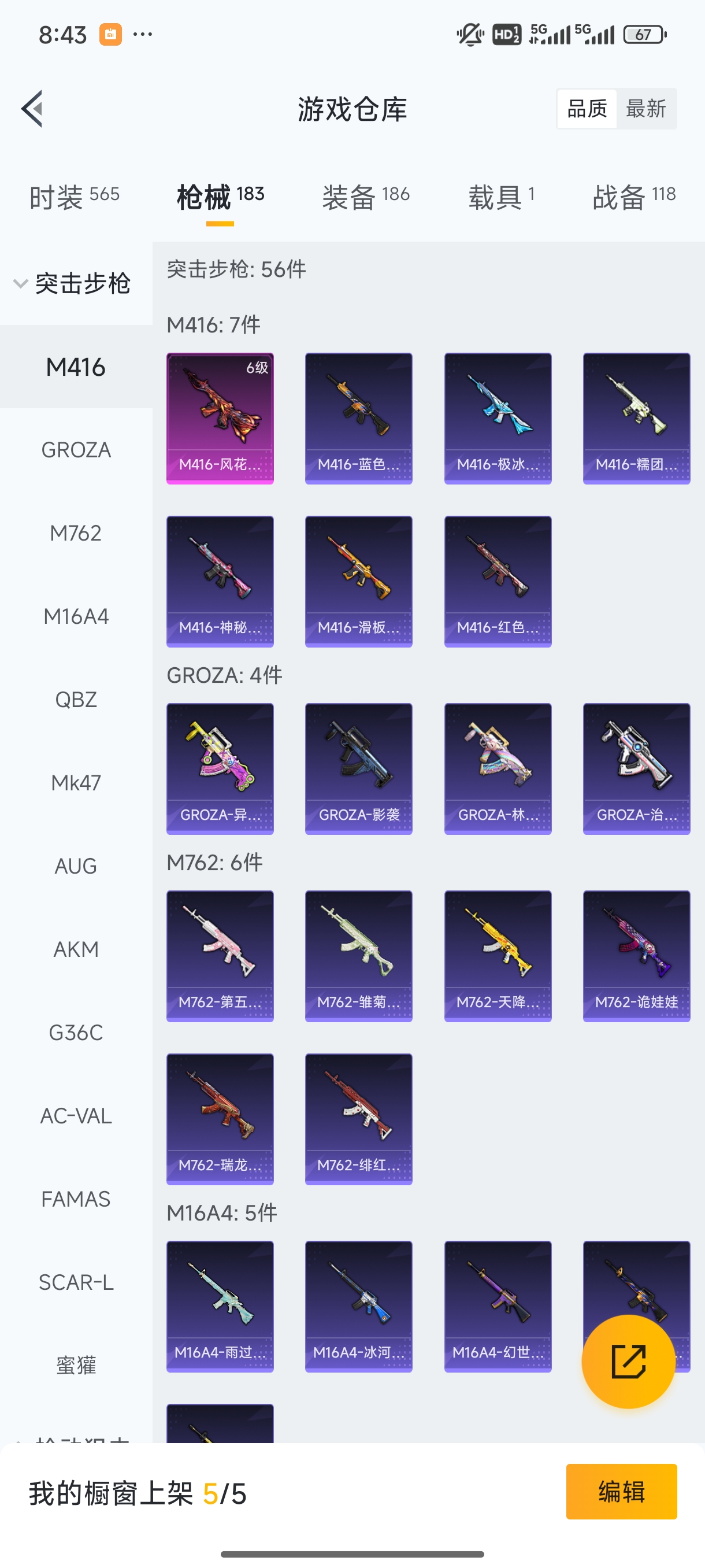Select SCAR-L in the side list

coord(76,1282)
